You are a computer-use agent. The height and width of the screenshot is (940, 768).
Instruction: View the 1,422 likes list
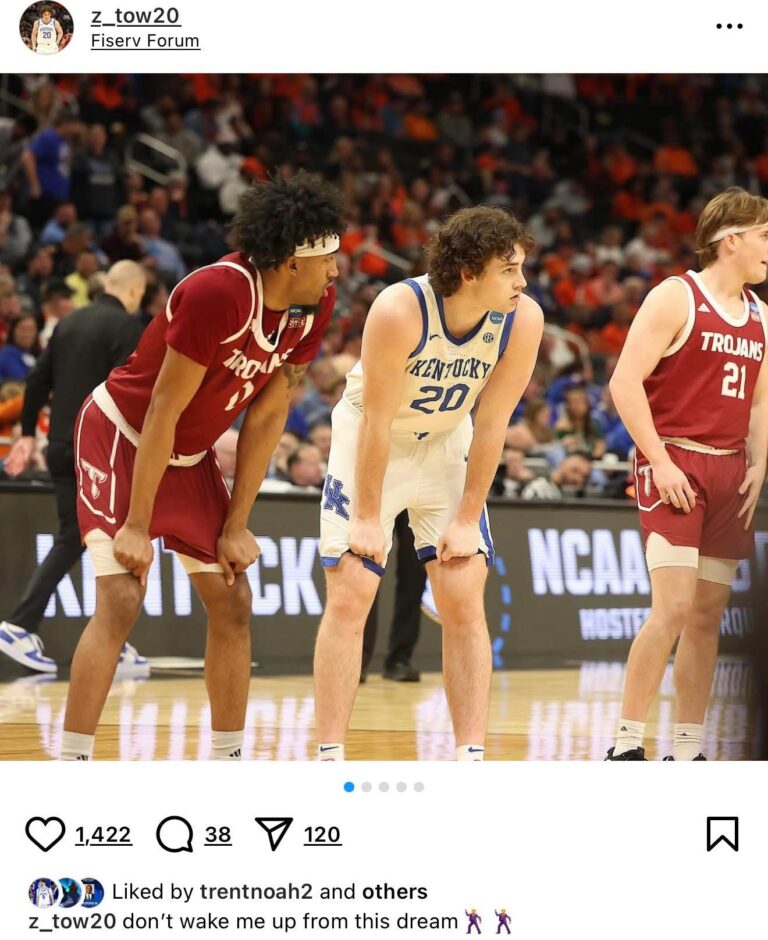click(103, 835)
